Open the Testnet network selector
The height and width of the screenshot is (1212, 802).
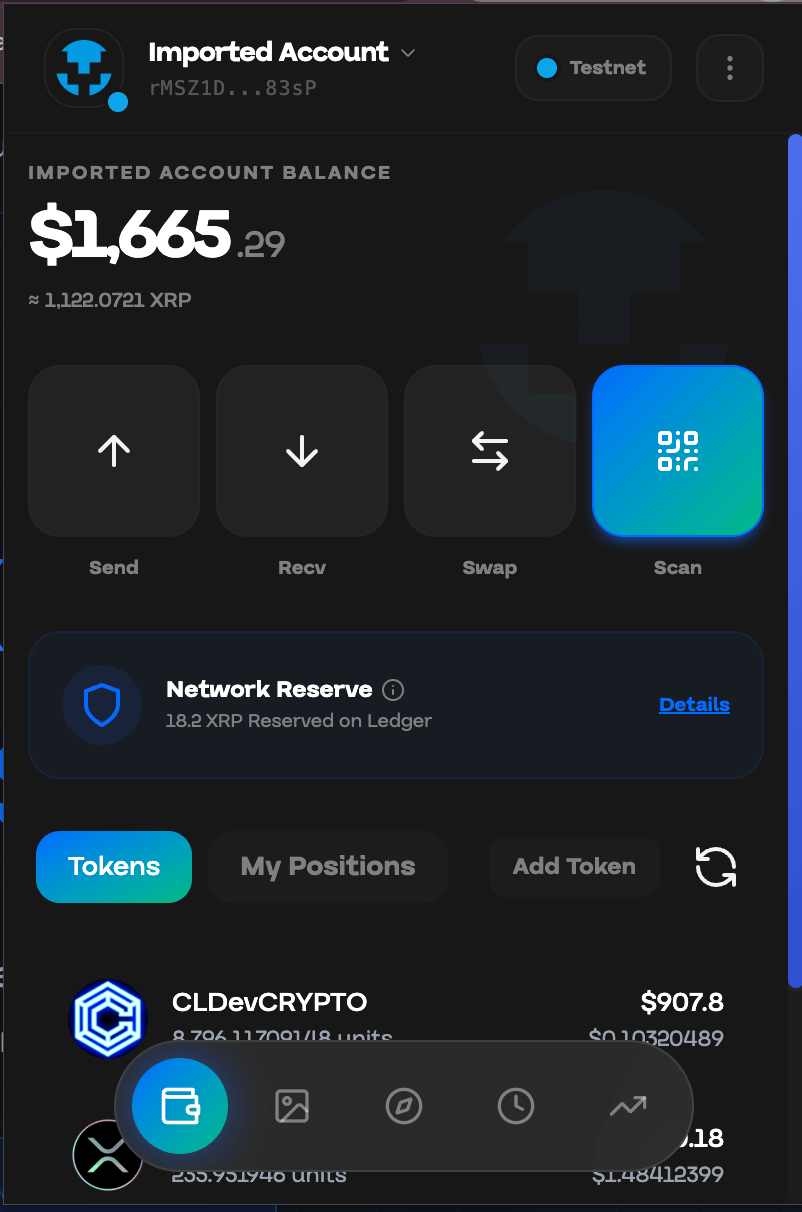coord(593,68)
